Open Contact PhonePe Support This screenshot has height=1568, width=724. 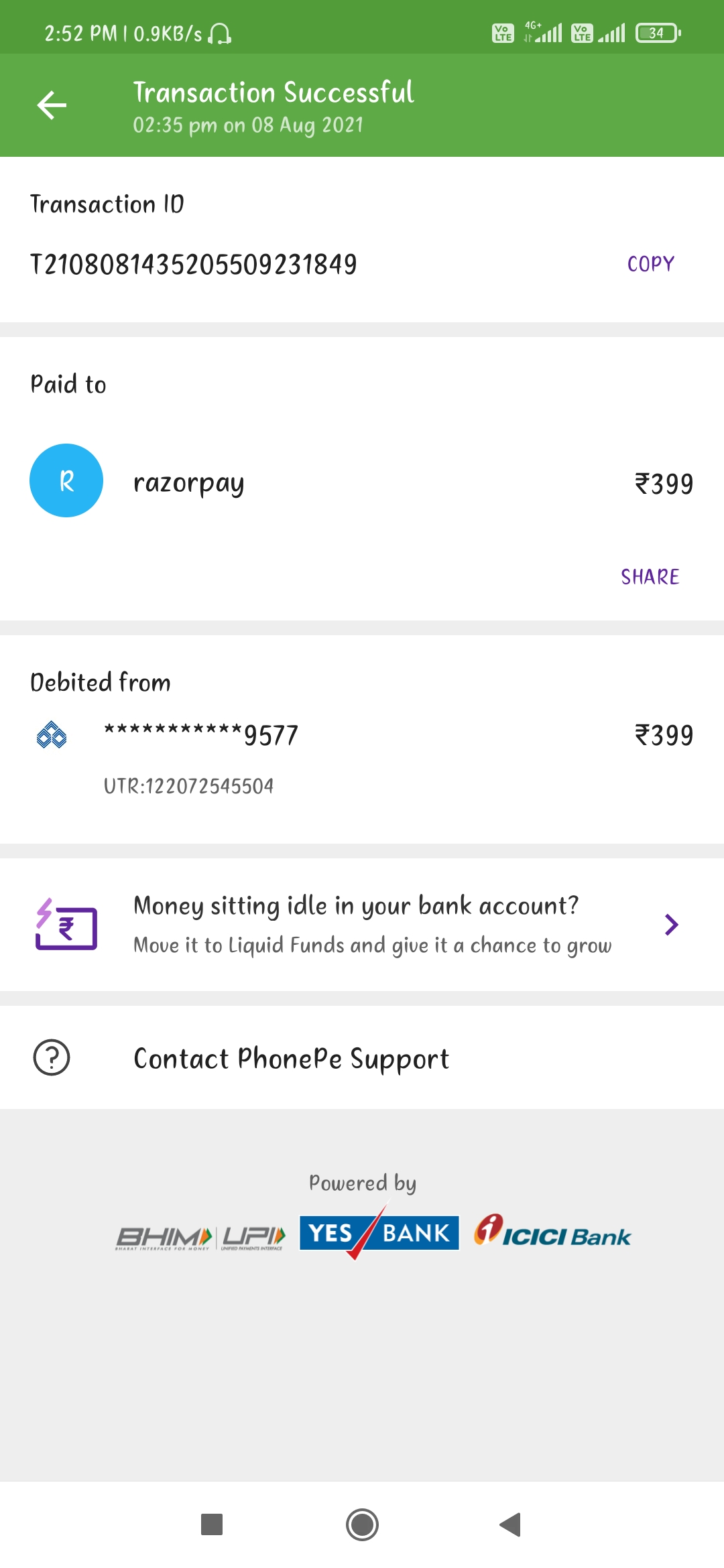click(x=291, y=1058)
